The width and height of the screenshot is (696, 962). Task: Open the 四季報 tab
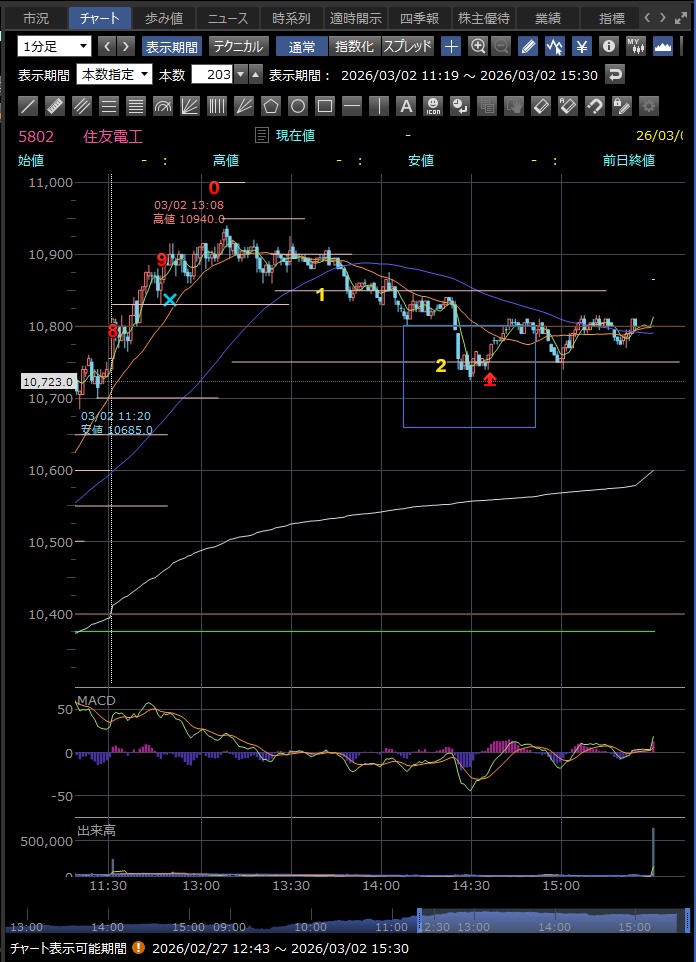click(418, 18)
